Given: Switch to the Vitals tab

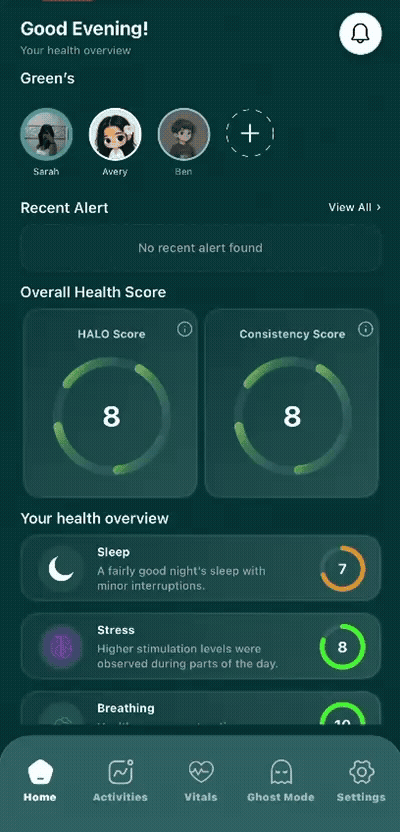Looking at the screenshot, I should click(x=201, y=779).
